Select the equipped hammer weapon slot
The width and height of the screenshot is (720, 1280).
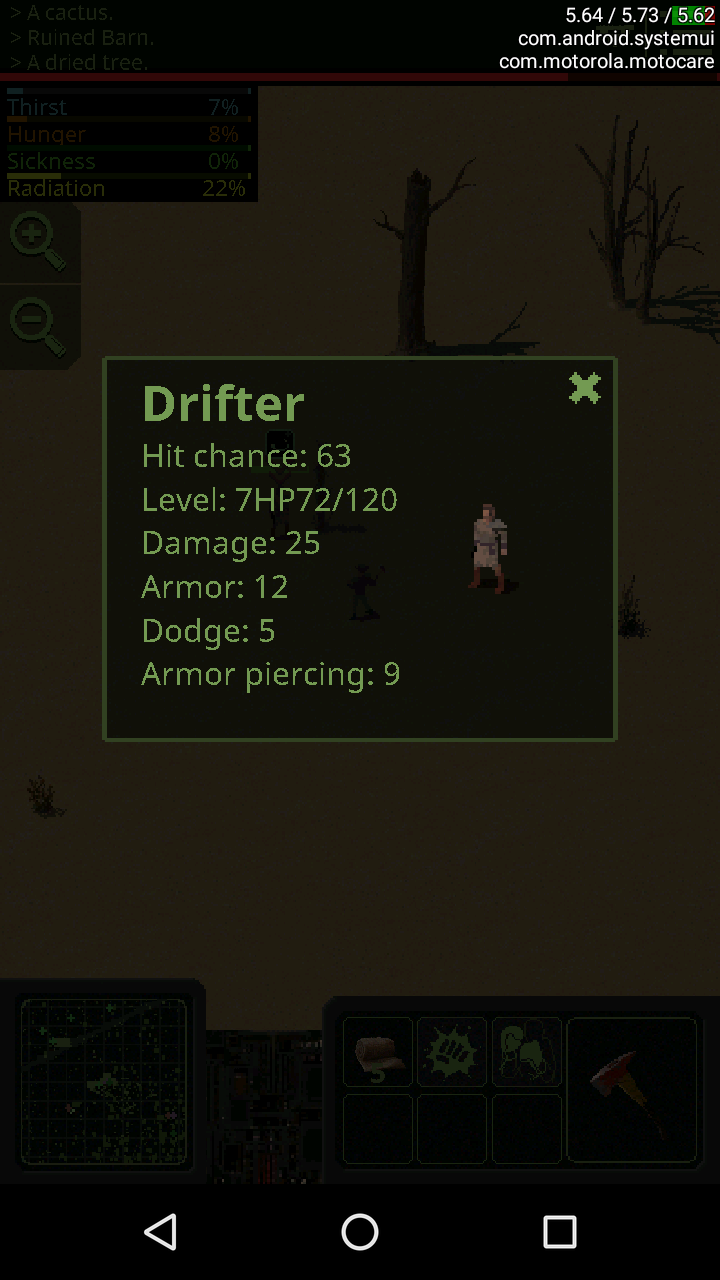(631, 1090)
